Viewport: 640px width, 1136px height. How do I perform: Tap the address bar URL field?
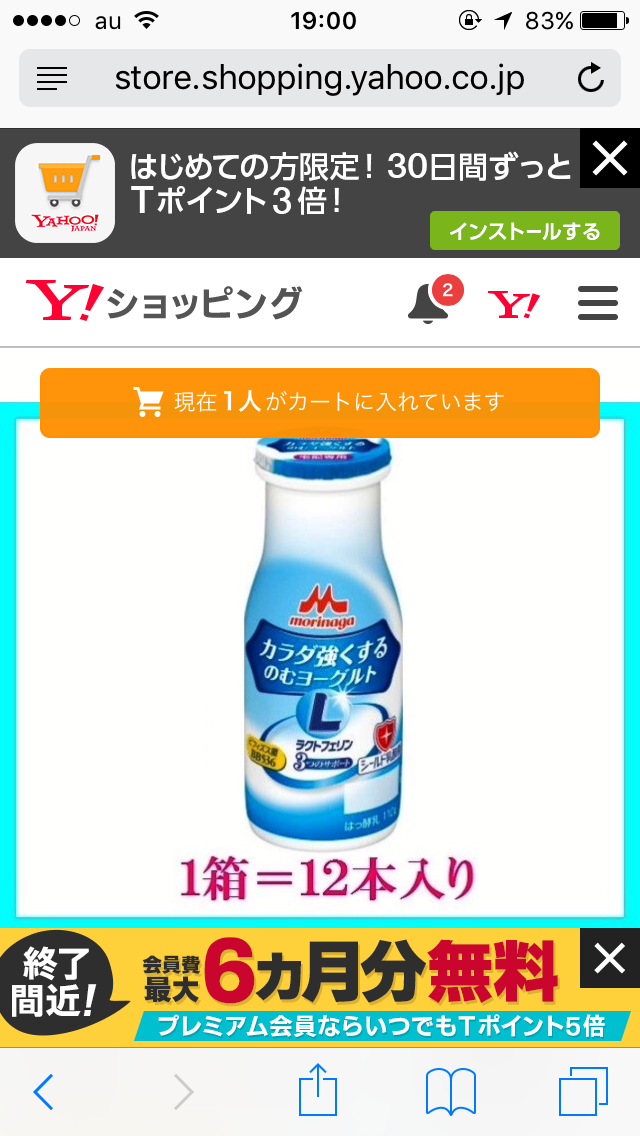point(318,77)
